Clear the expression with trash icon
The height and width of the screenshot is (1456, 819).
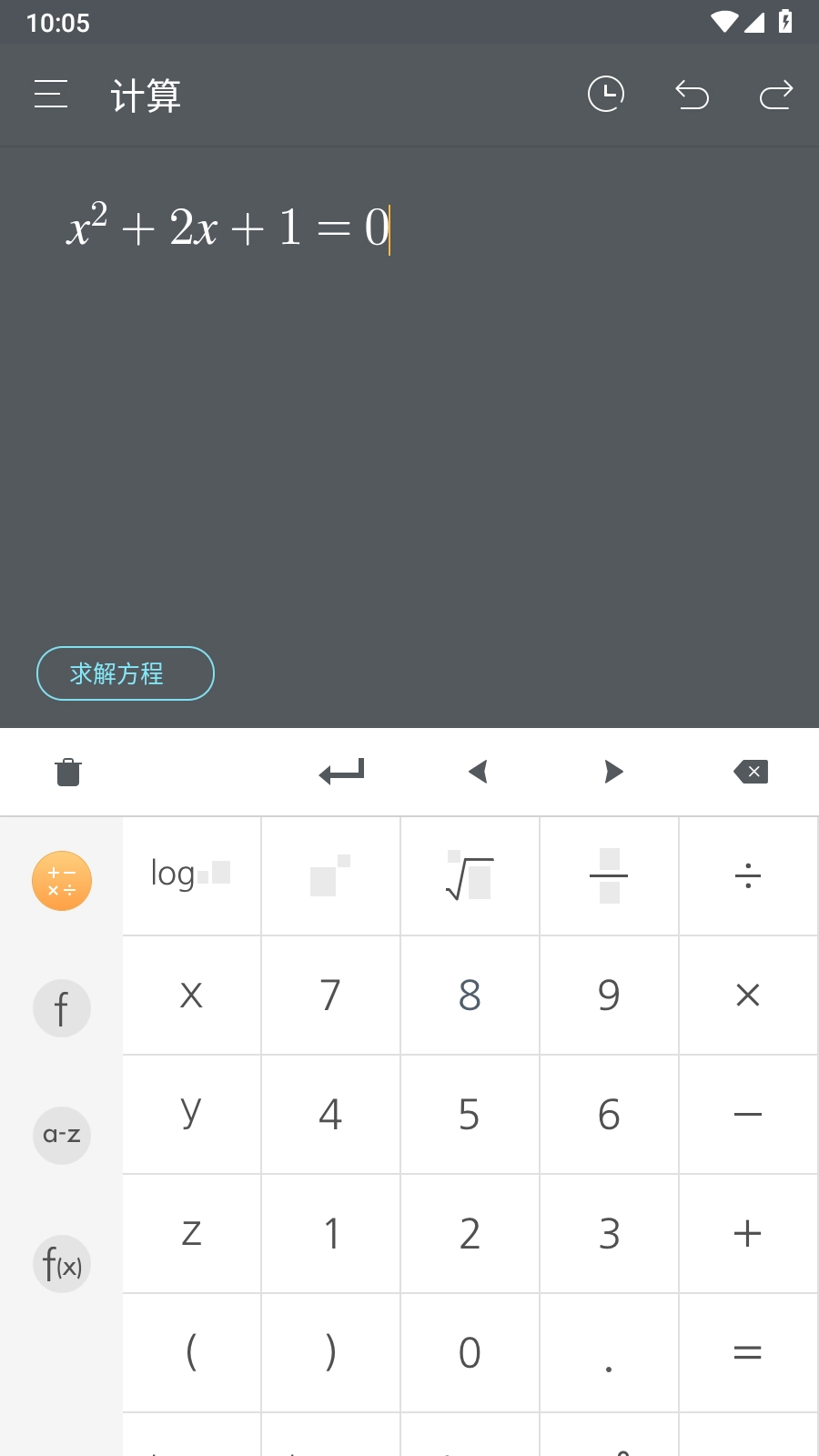pyautogui.click(x=68, y=773)
